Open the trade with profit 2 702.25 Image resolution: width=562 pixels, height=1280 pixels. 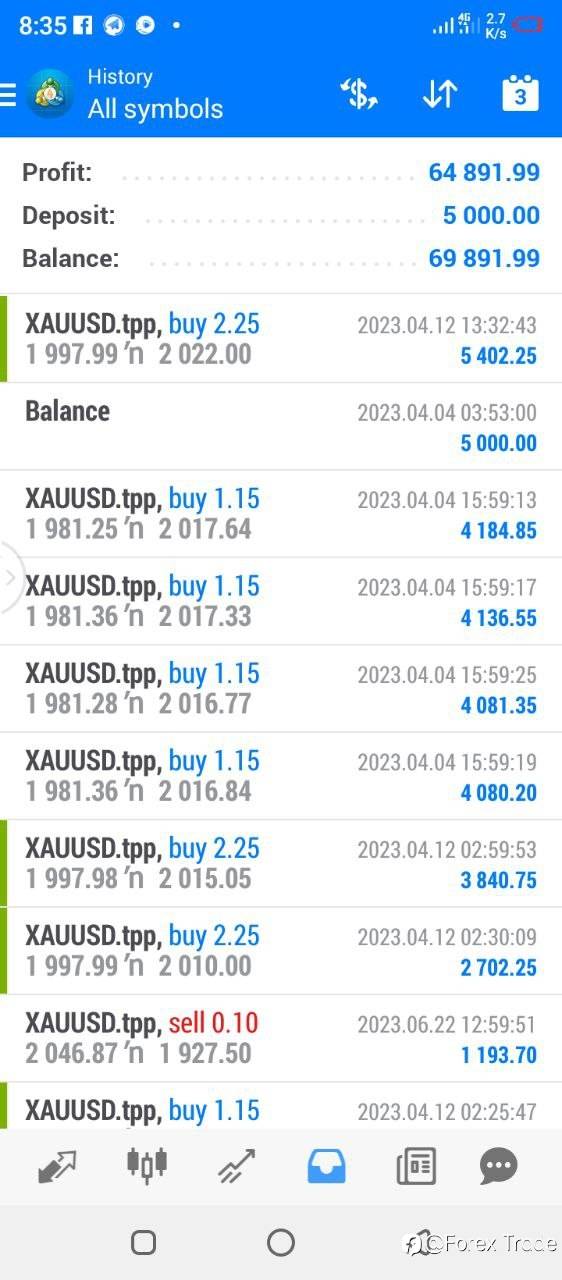(x=281, y=951)
